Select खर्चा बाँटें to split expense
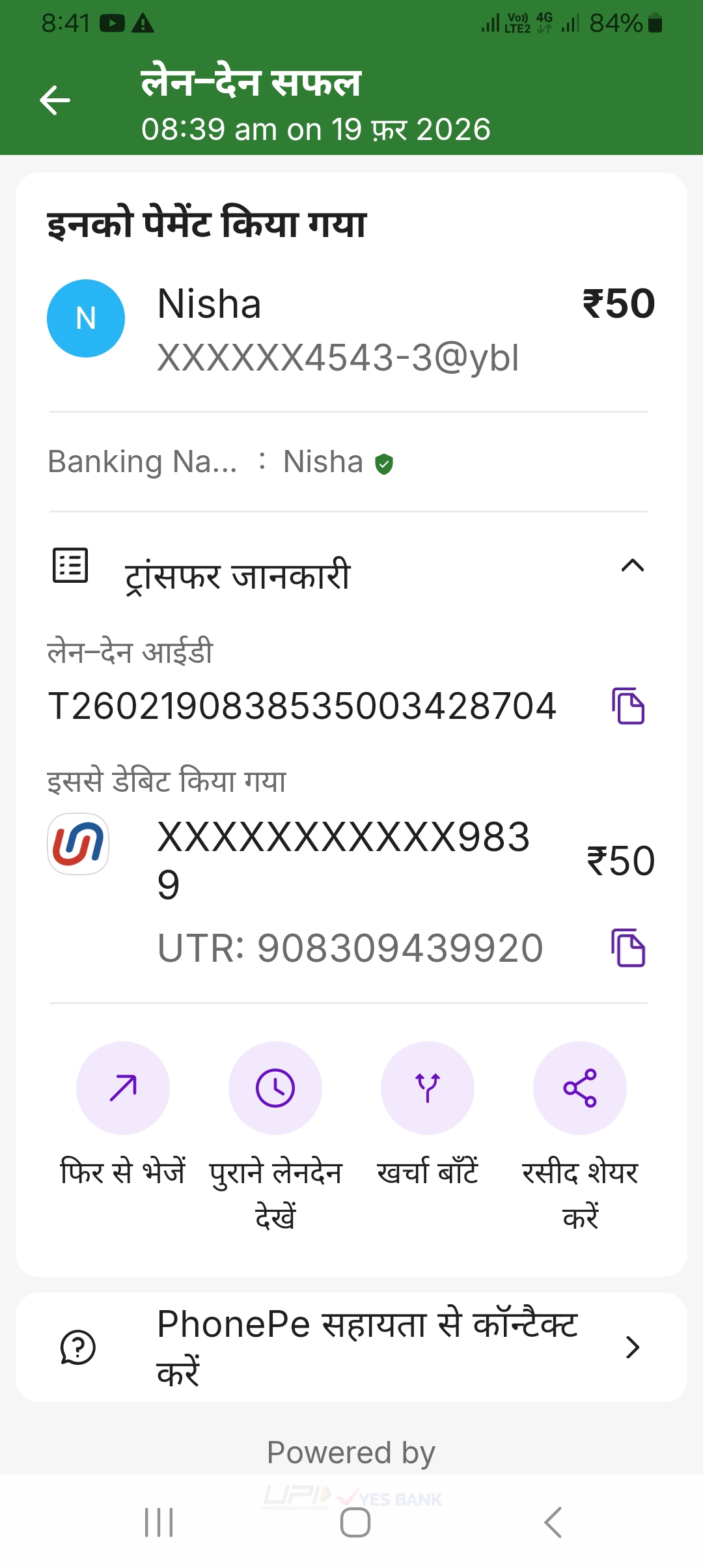703x1568 pixels. (x=428, y=1088)
